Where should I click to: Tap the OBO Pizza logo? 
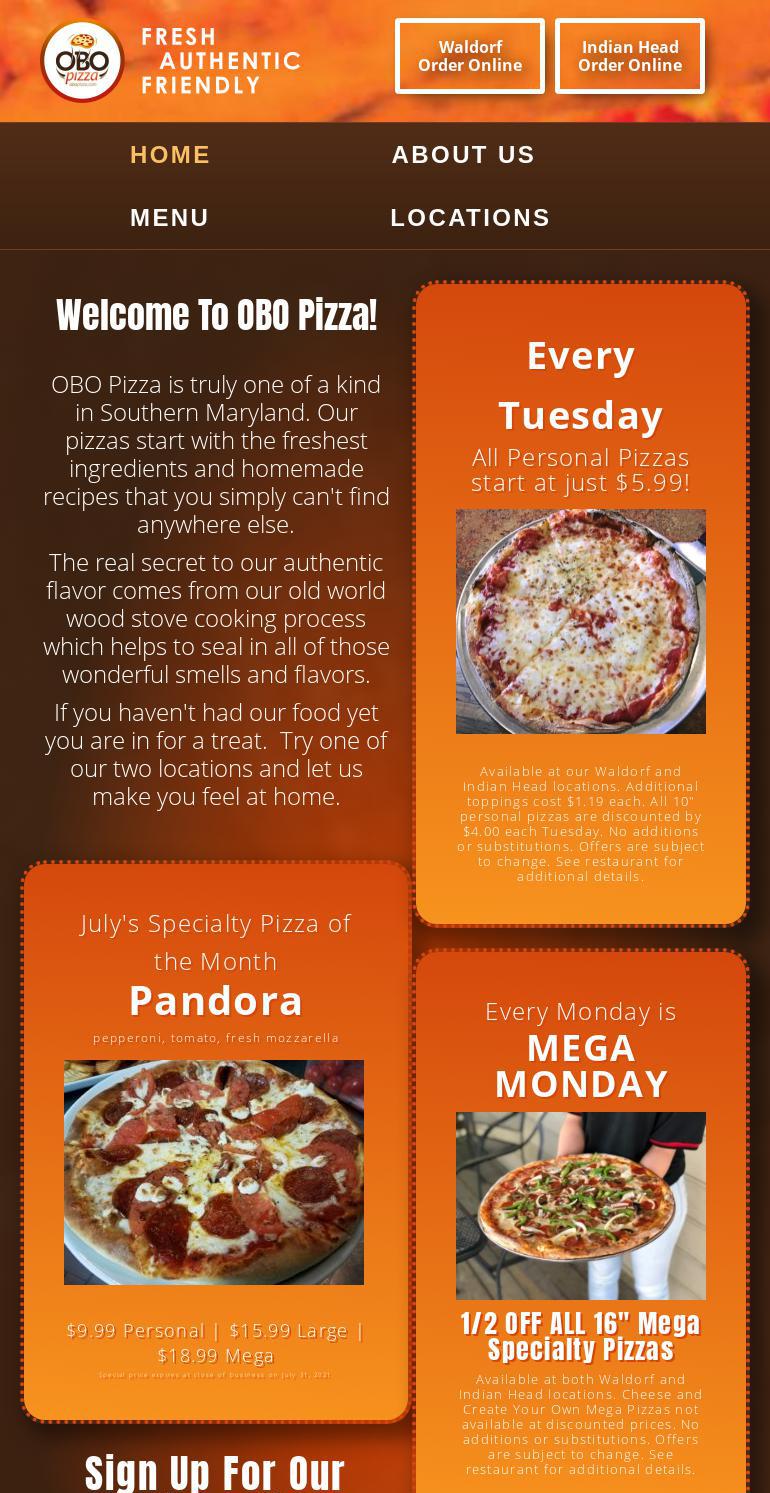[x=83, y=61]
